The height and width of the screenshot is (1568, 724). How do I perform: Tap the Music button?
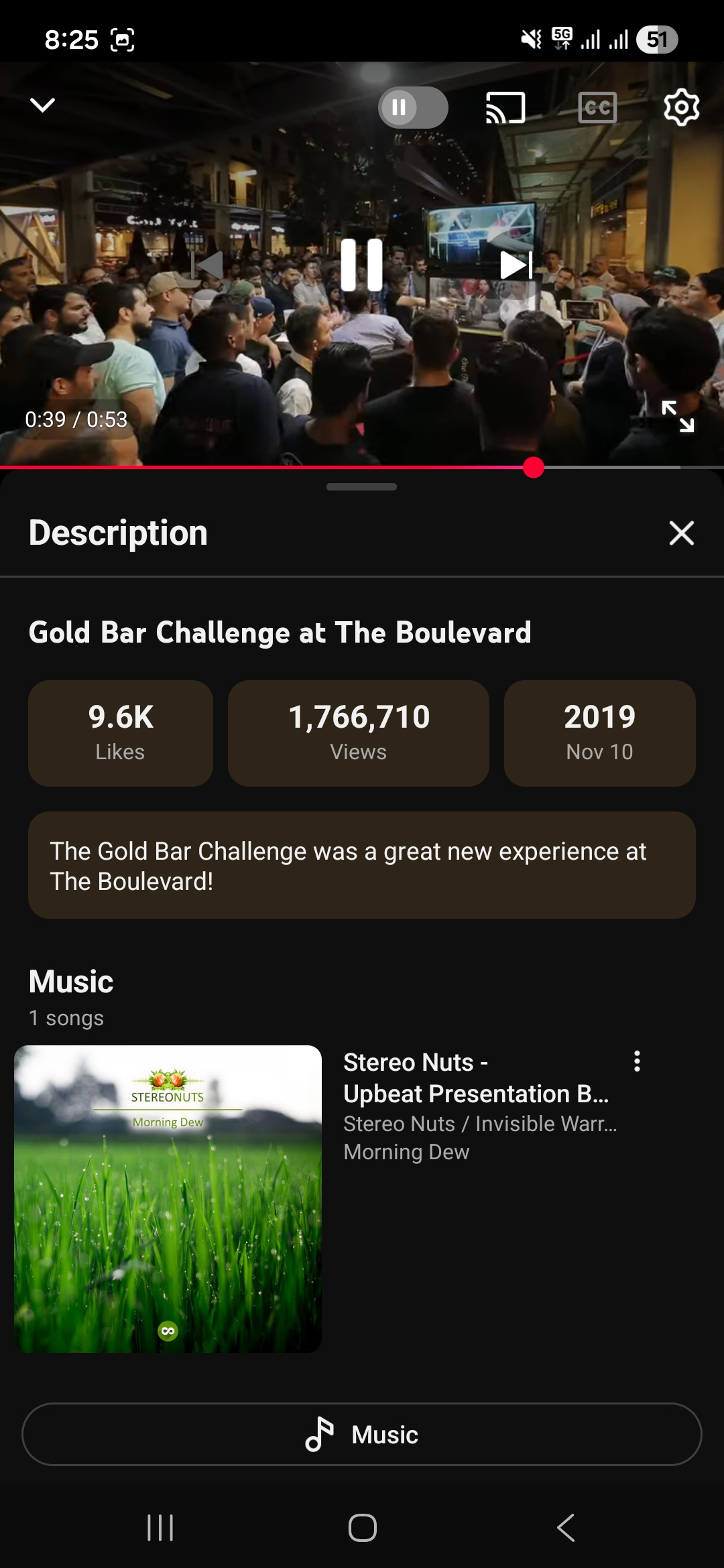(362, 1435)
